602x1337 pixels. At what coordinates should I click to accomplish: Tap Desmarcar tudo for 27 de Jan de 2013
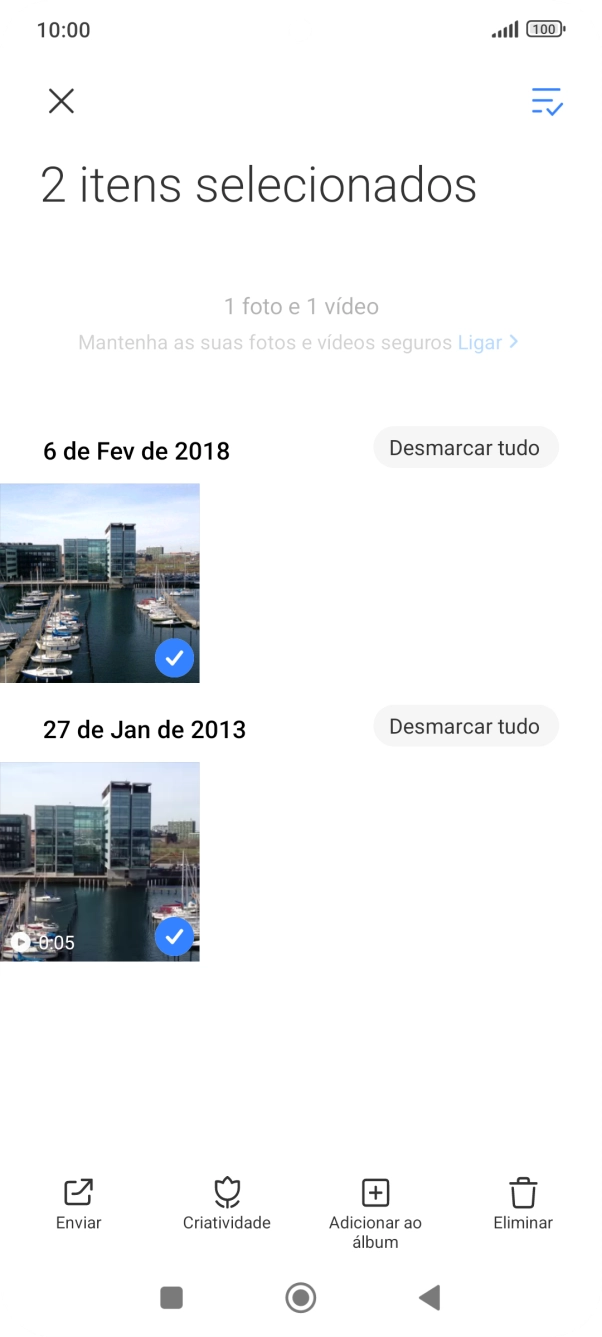coord(465,727)
